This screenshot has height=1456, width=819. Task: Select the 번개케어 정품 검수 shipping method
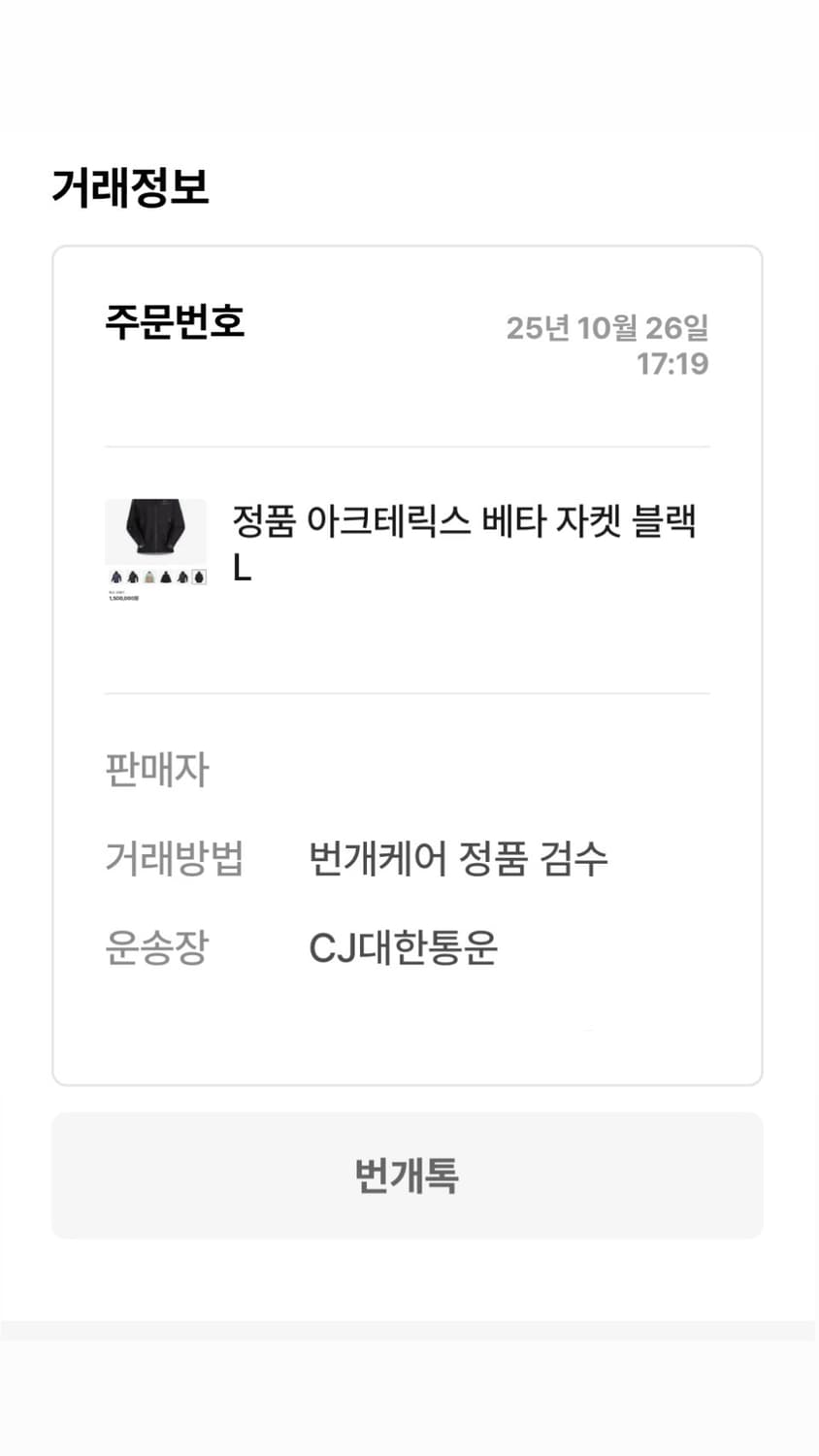click(x=460, y=858)
